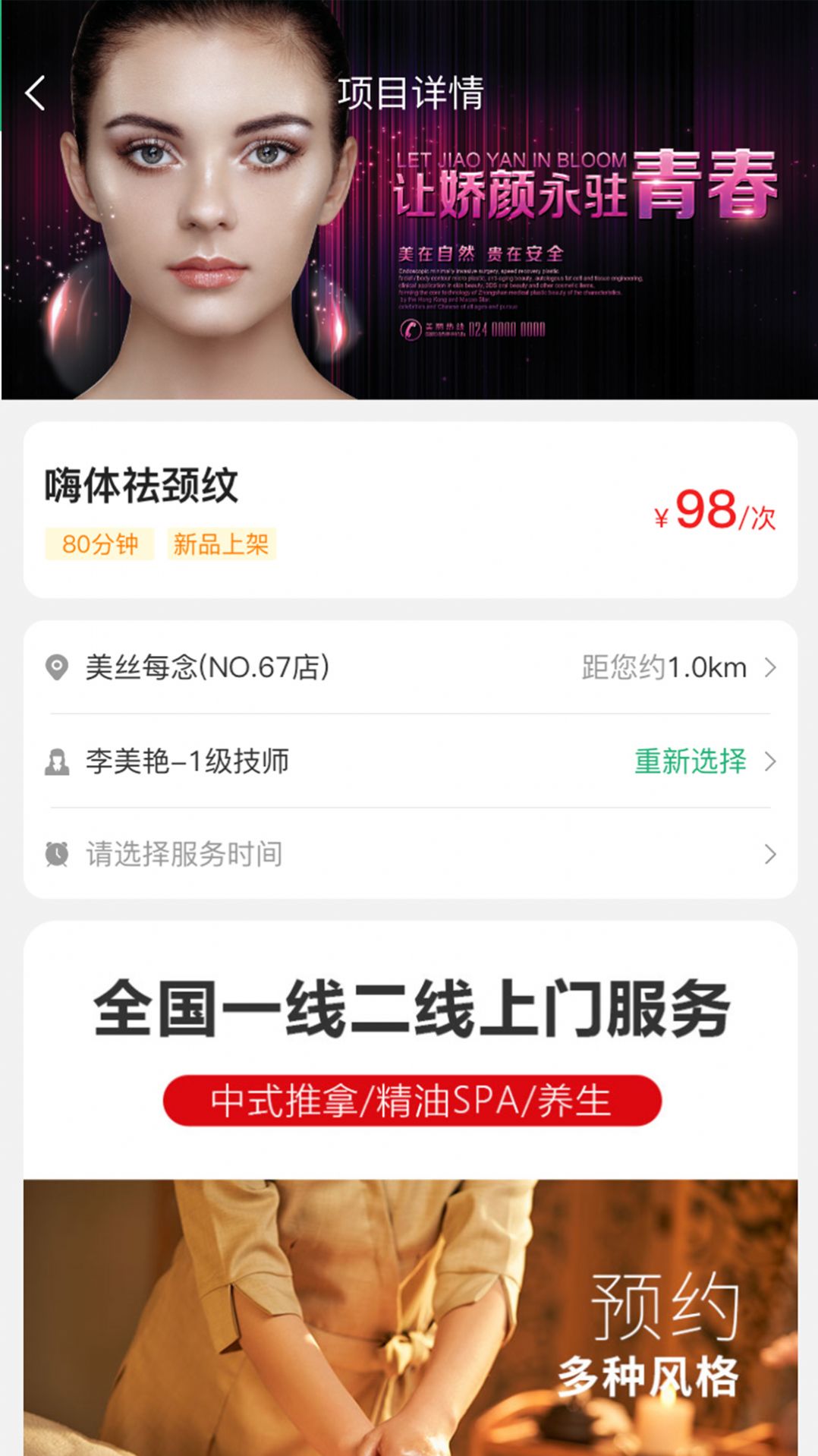This screenshot has height=1456, width=818.
Task: Toggle the technician selection via 重新选择
Action: click(691, 761)
